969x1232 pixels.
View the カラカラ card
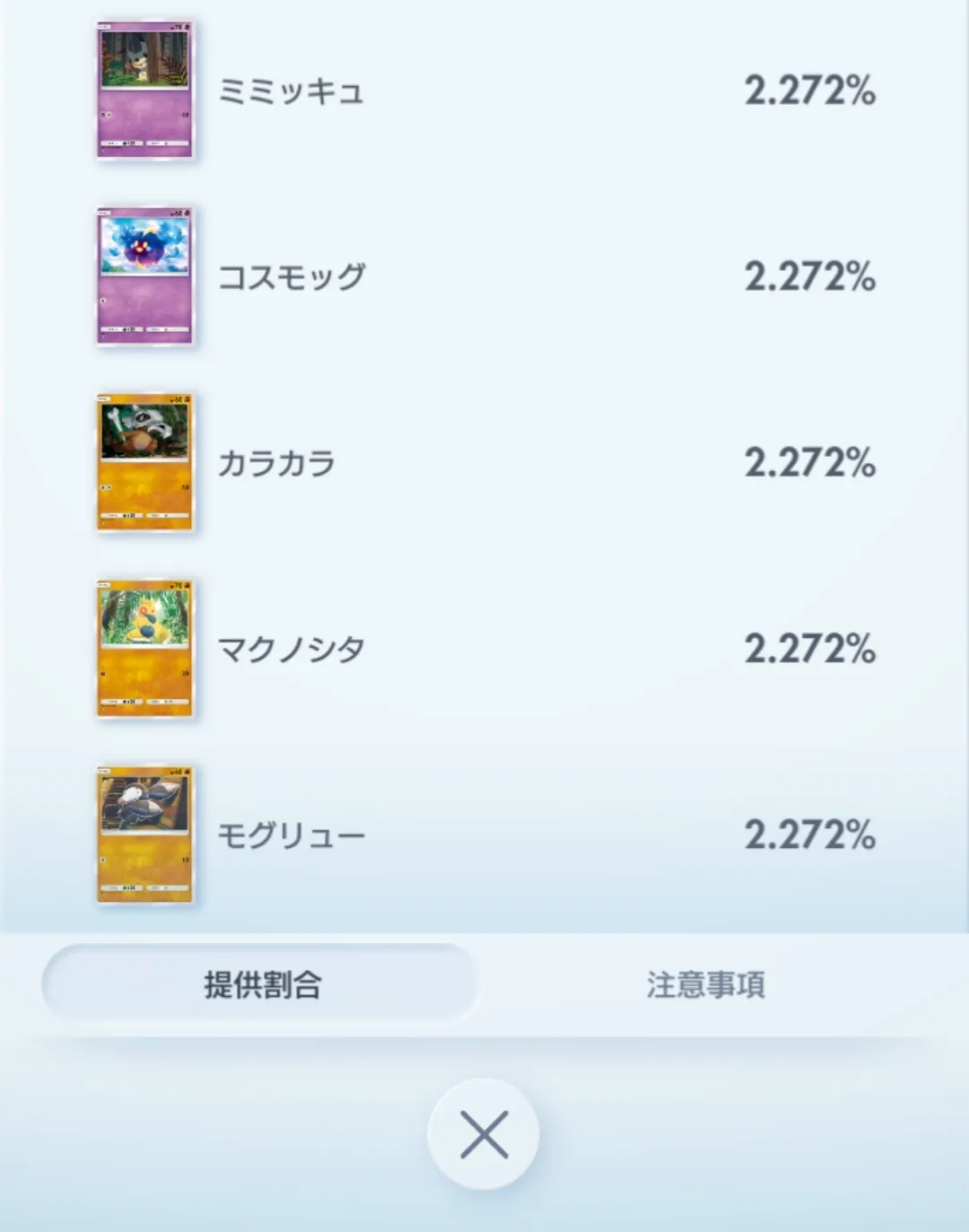pos(144,463)
